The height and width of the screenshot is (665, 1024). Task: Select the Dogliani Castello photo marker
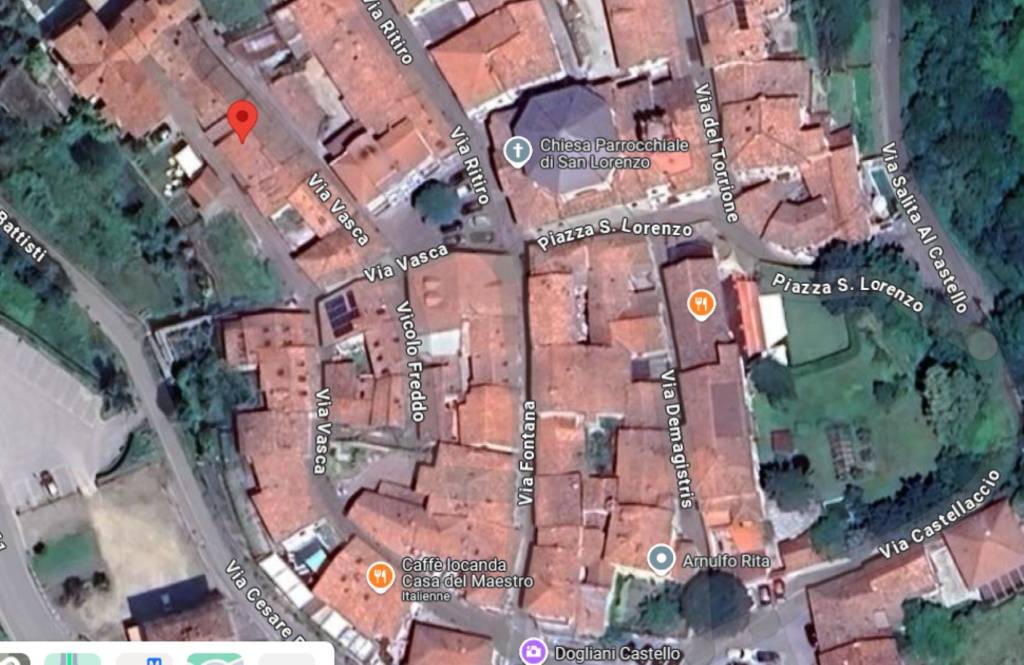pyautogui.click(x=533, y=651)
